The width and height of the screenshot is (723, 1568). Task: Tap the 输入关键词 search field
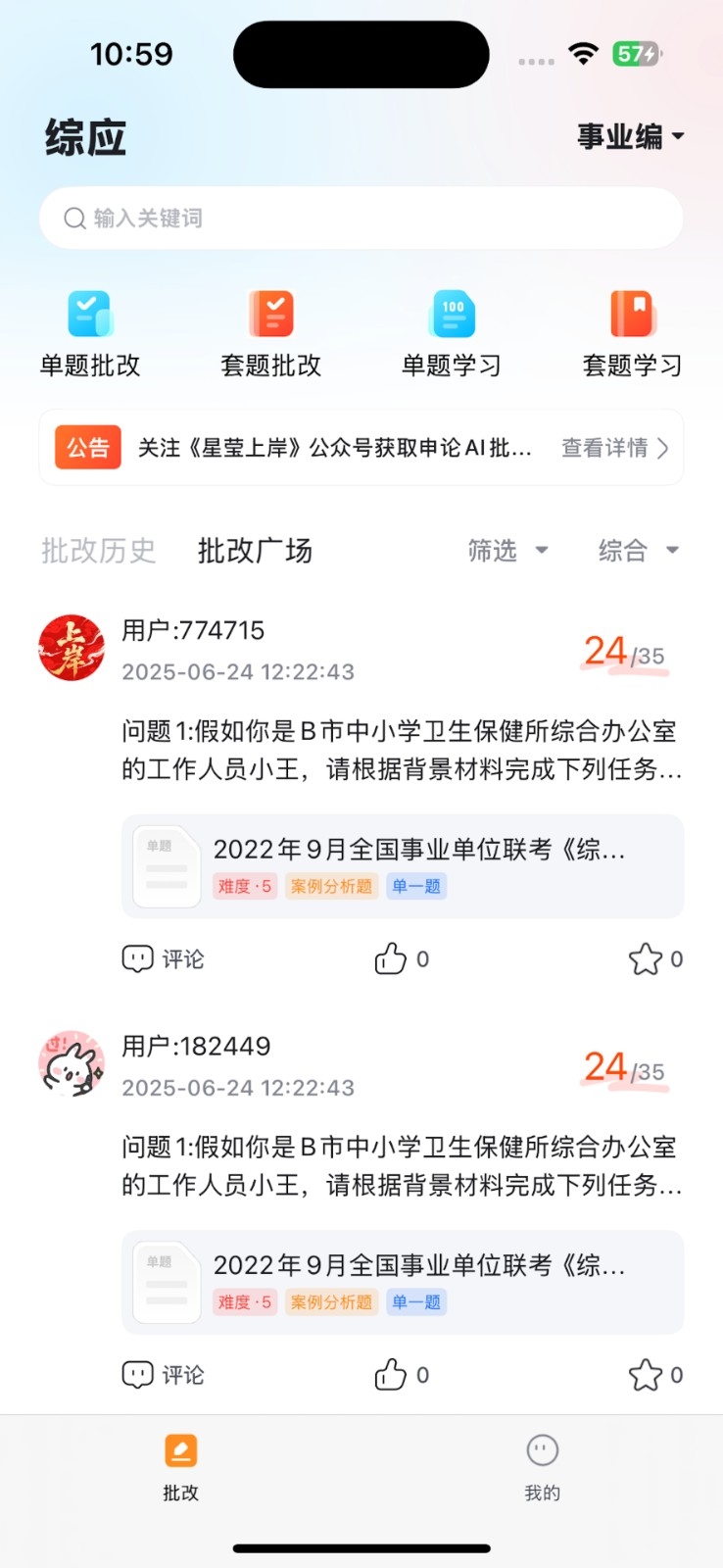click(361, 218)
